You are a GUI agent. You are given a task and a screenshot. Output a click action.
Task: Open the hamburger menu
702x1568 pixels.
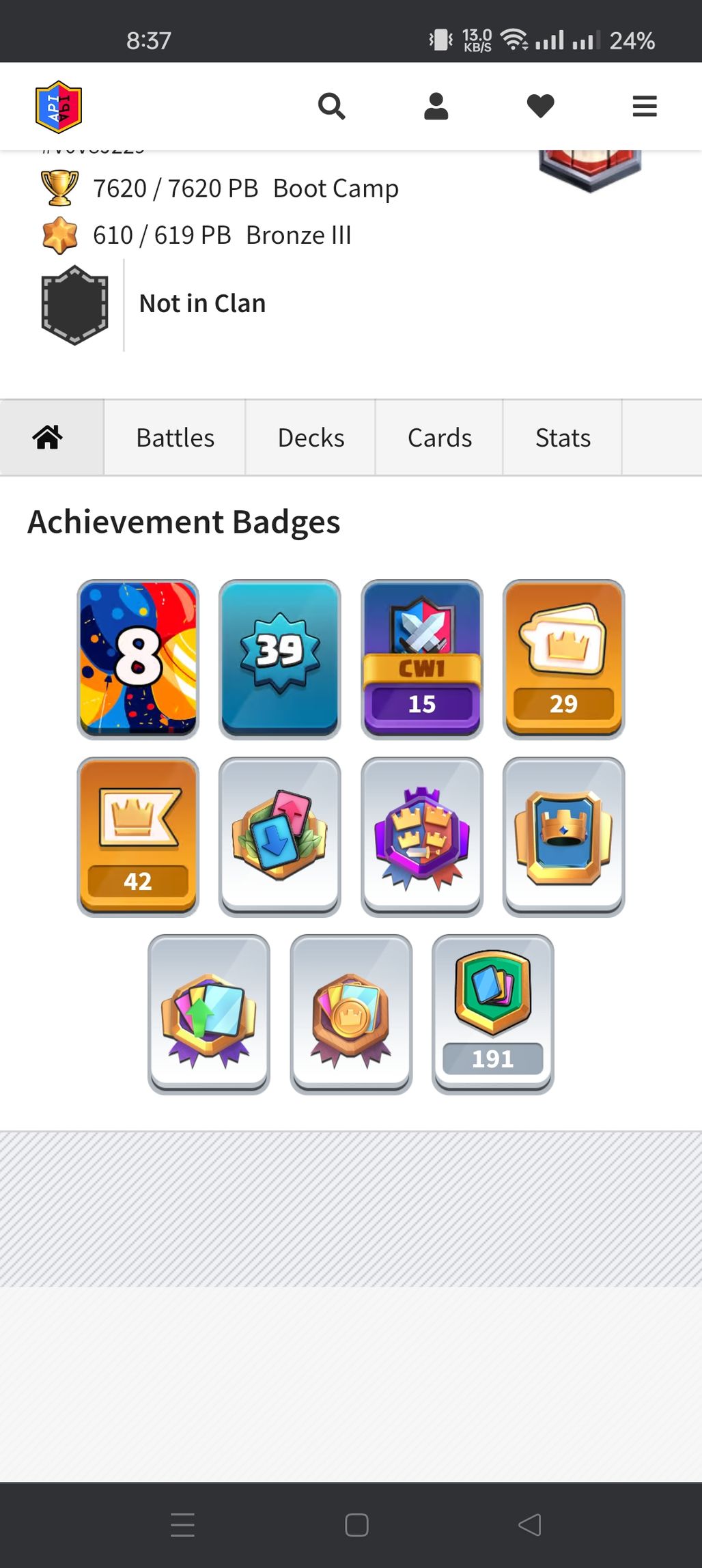pyautogui.click(x=644, y=107)
